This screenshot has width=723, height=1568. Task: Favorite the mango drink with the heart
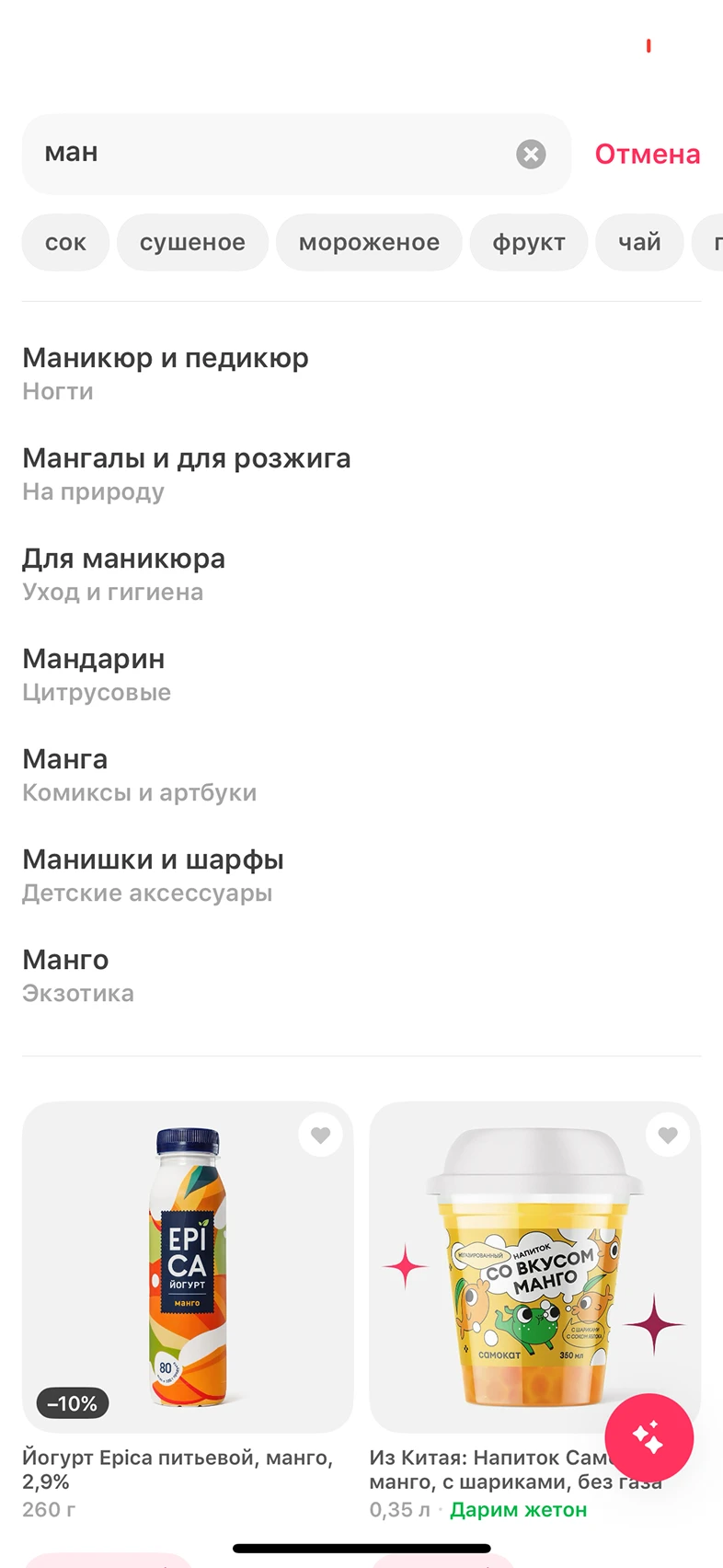click(x=668, y=1136)
